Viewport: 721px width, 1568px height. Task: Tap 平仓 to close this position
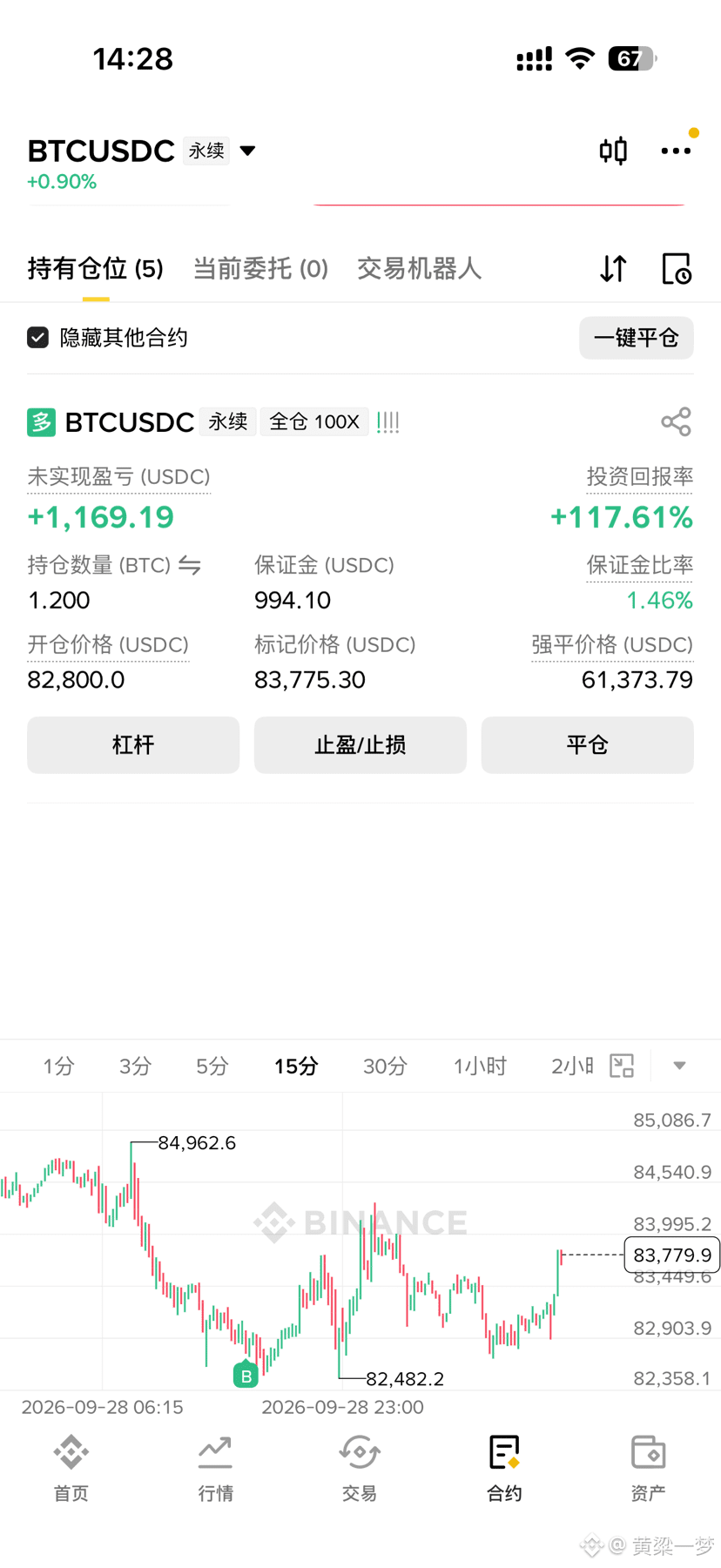pyautogui.click(x=588, y=745)
